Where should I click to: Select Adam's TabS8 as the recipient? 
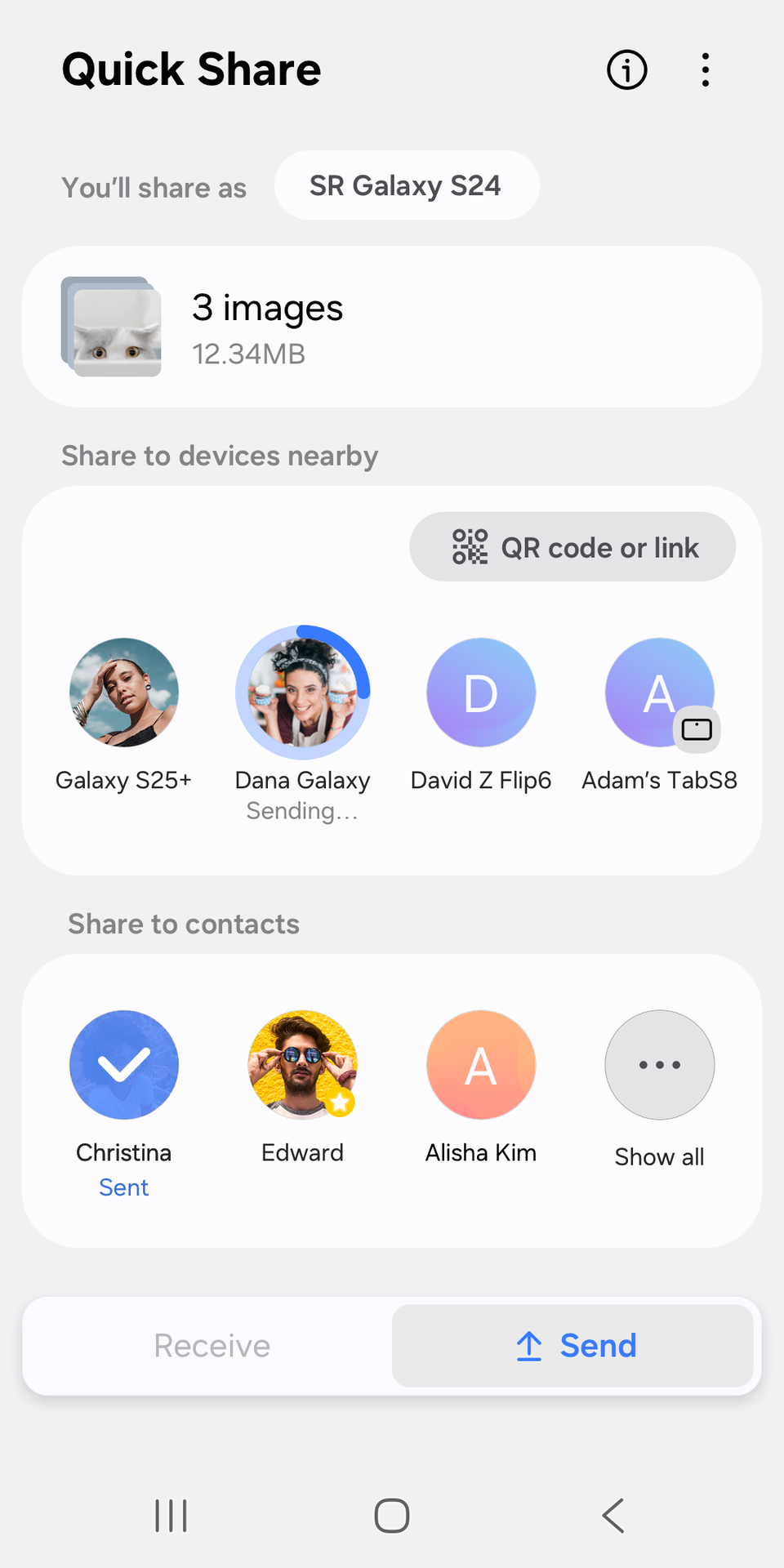659,693
